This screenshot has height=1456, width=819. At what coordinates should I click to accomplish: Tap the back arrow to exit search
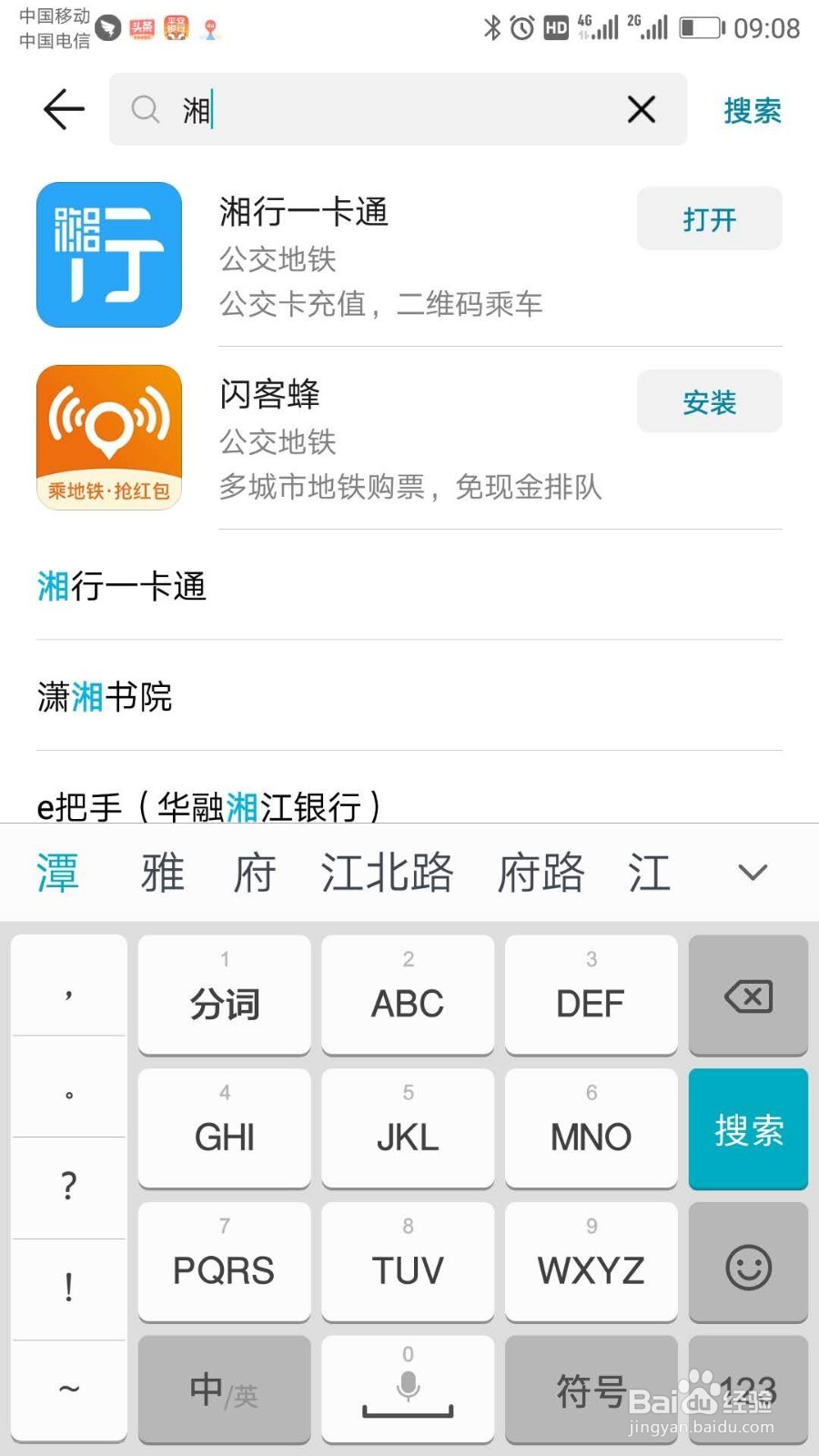tap(61, 109)
